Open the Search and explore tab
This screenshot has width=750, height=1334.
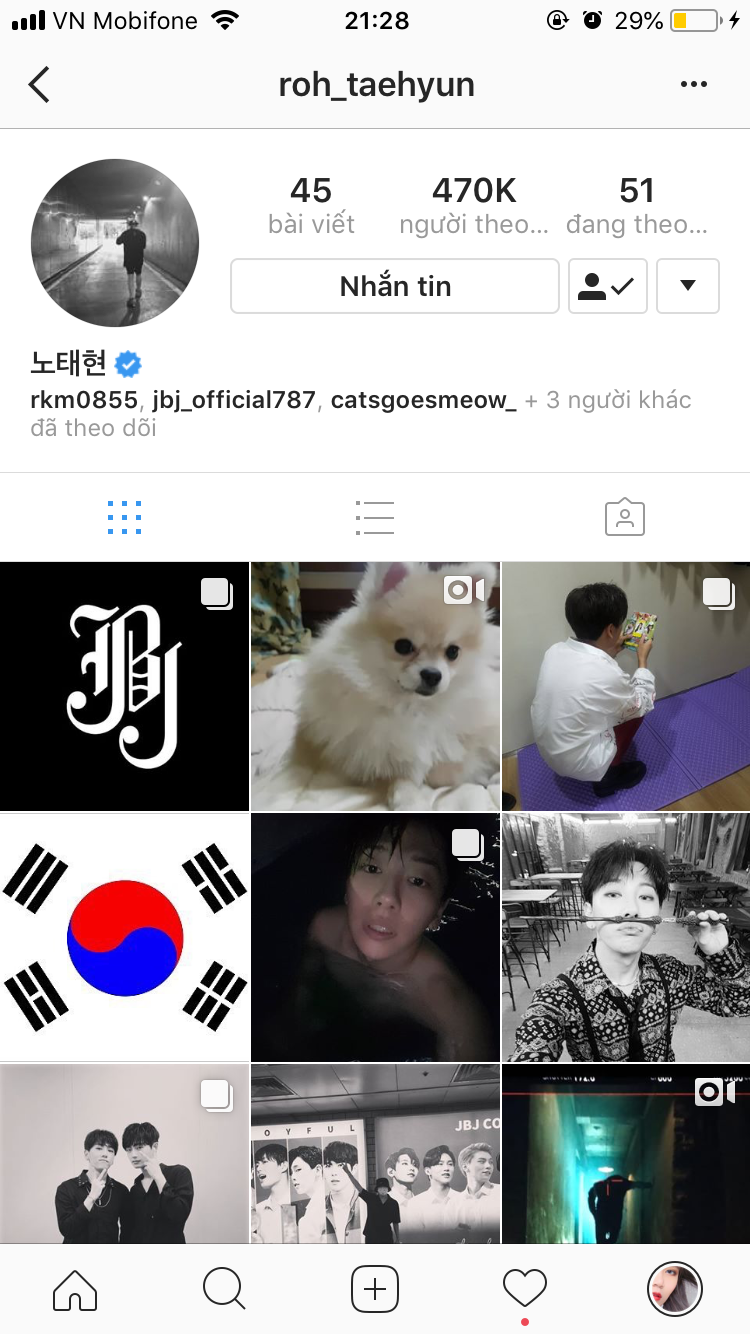(224, 1289)
